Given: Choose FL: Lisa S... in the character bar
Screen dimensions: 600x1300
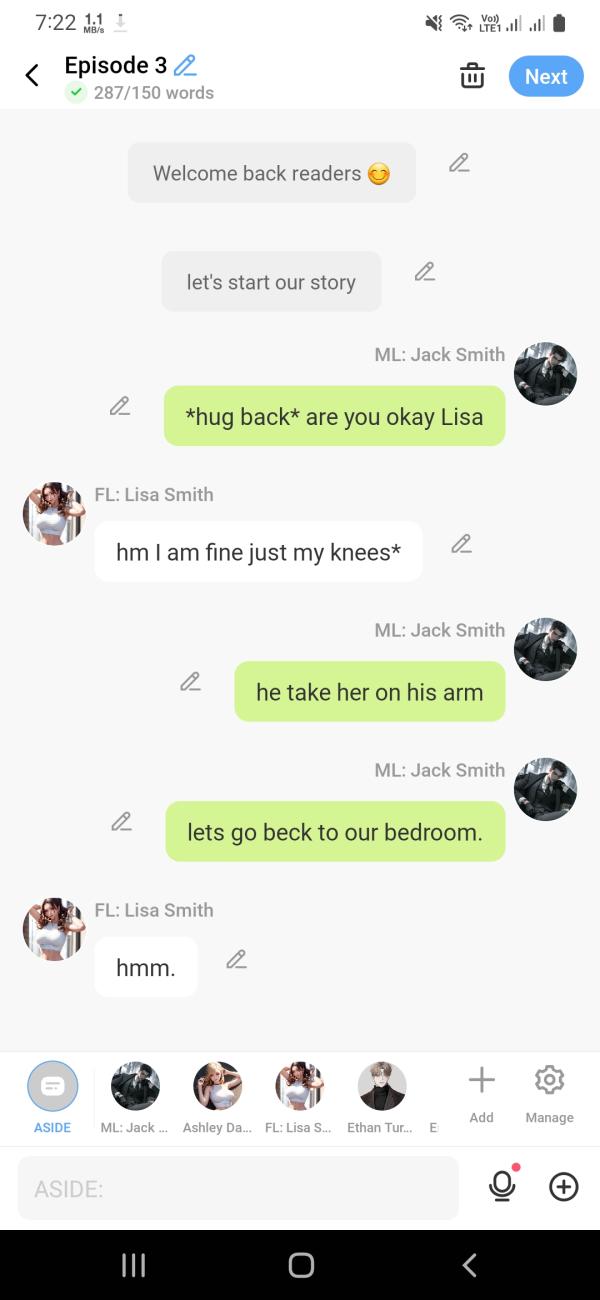Looking at the screenshot, I should (x=299, y=1097).
